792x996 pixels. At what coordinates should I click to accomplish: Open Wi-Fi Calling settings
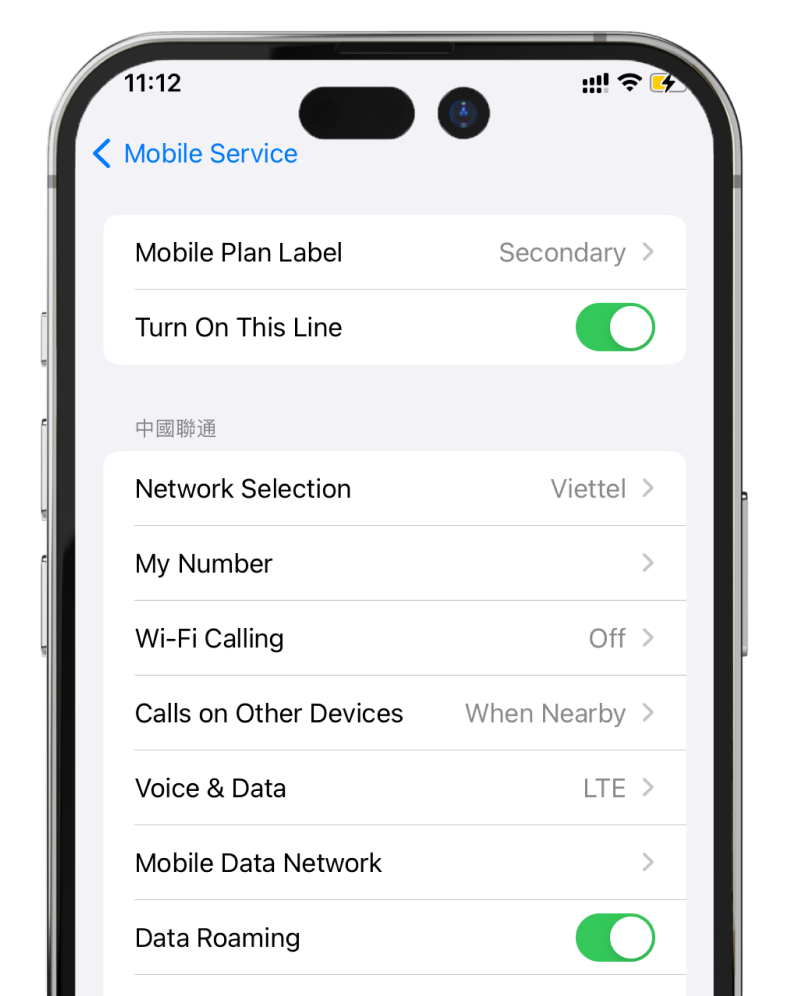[x=394, y=639]
